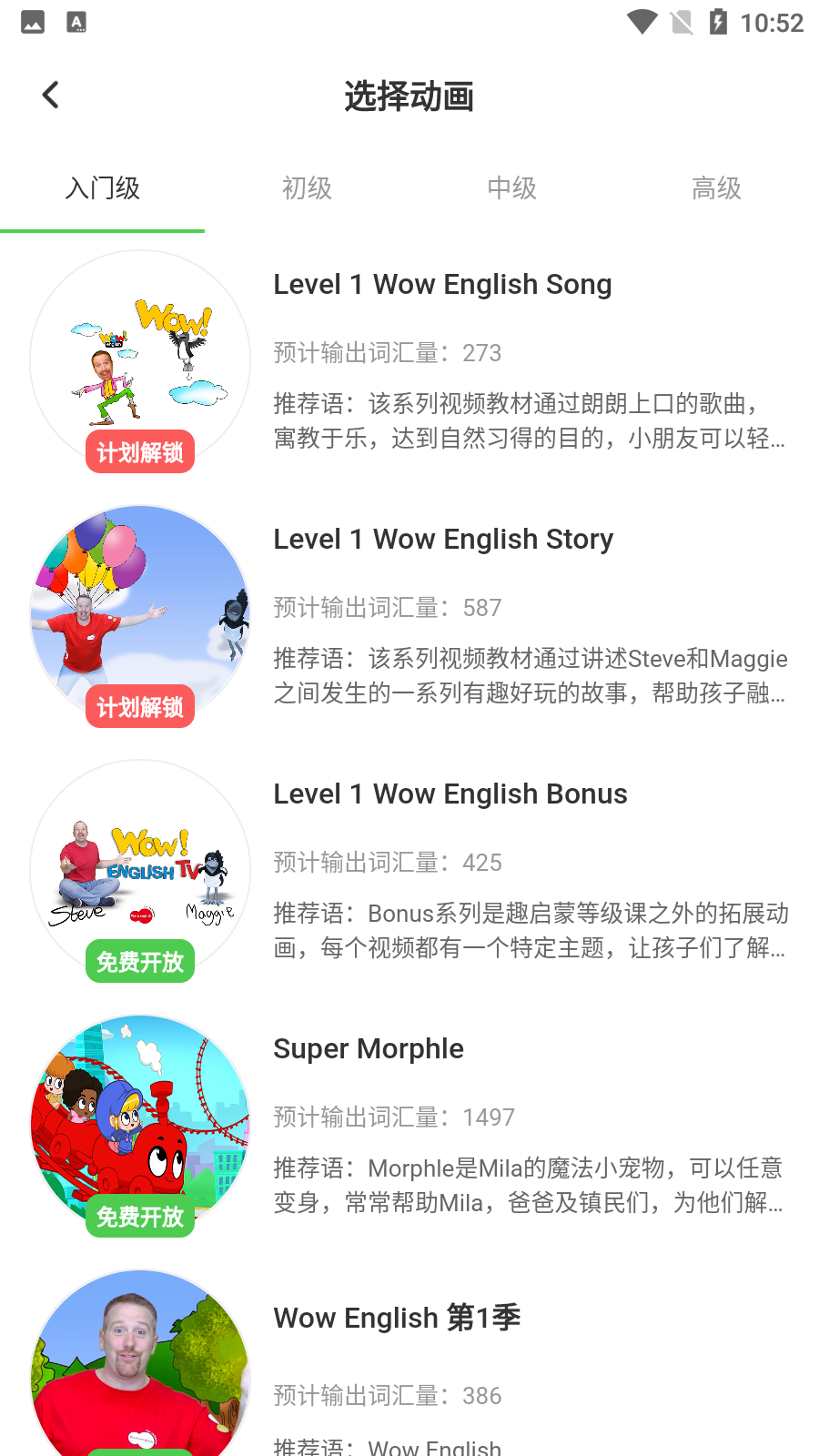Screen dimensions: 819x1456
Task: Tap 免费开放 under Super Morphle
Action: [139, 1216]
